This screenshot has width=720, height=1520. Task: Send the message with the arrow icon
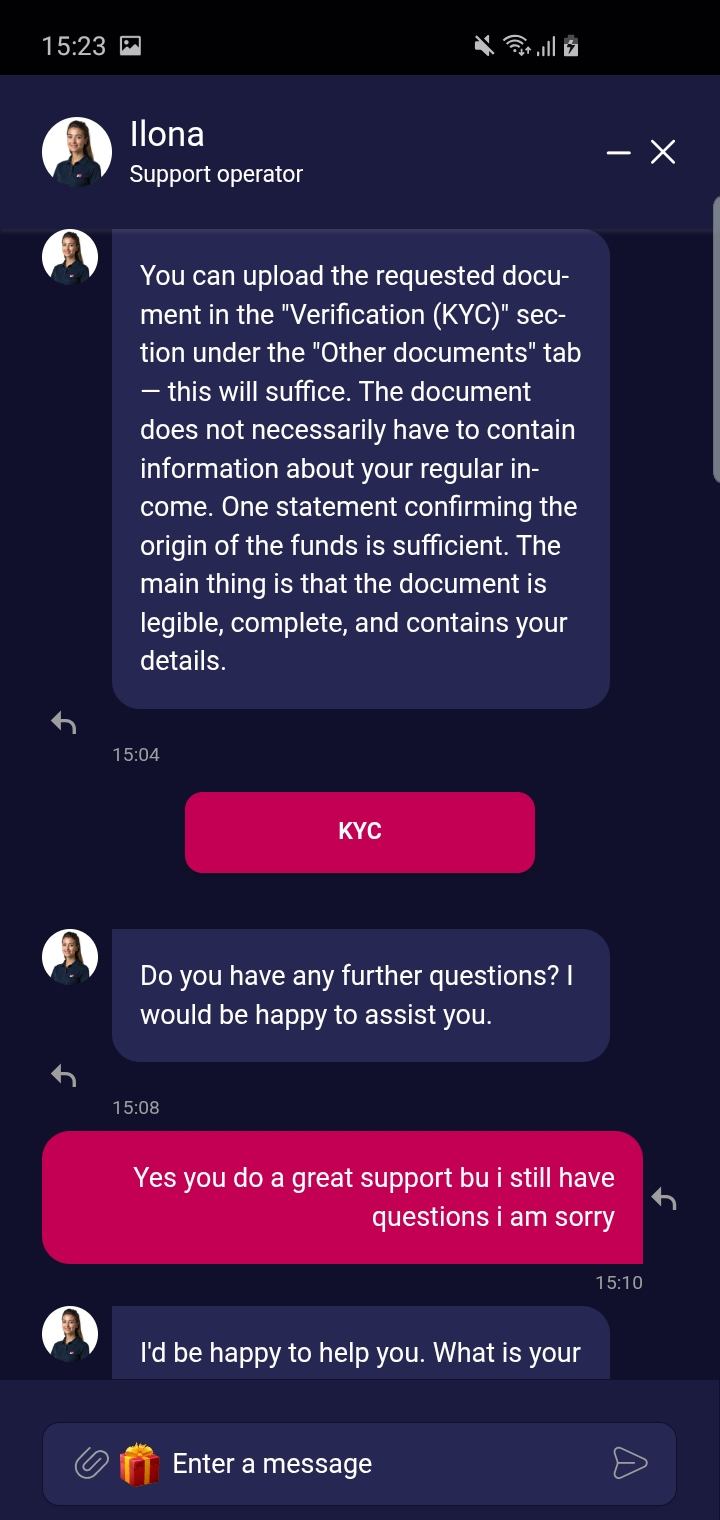[630, 1463]
